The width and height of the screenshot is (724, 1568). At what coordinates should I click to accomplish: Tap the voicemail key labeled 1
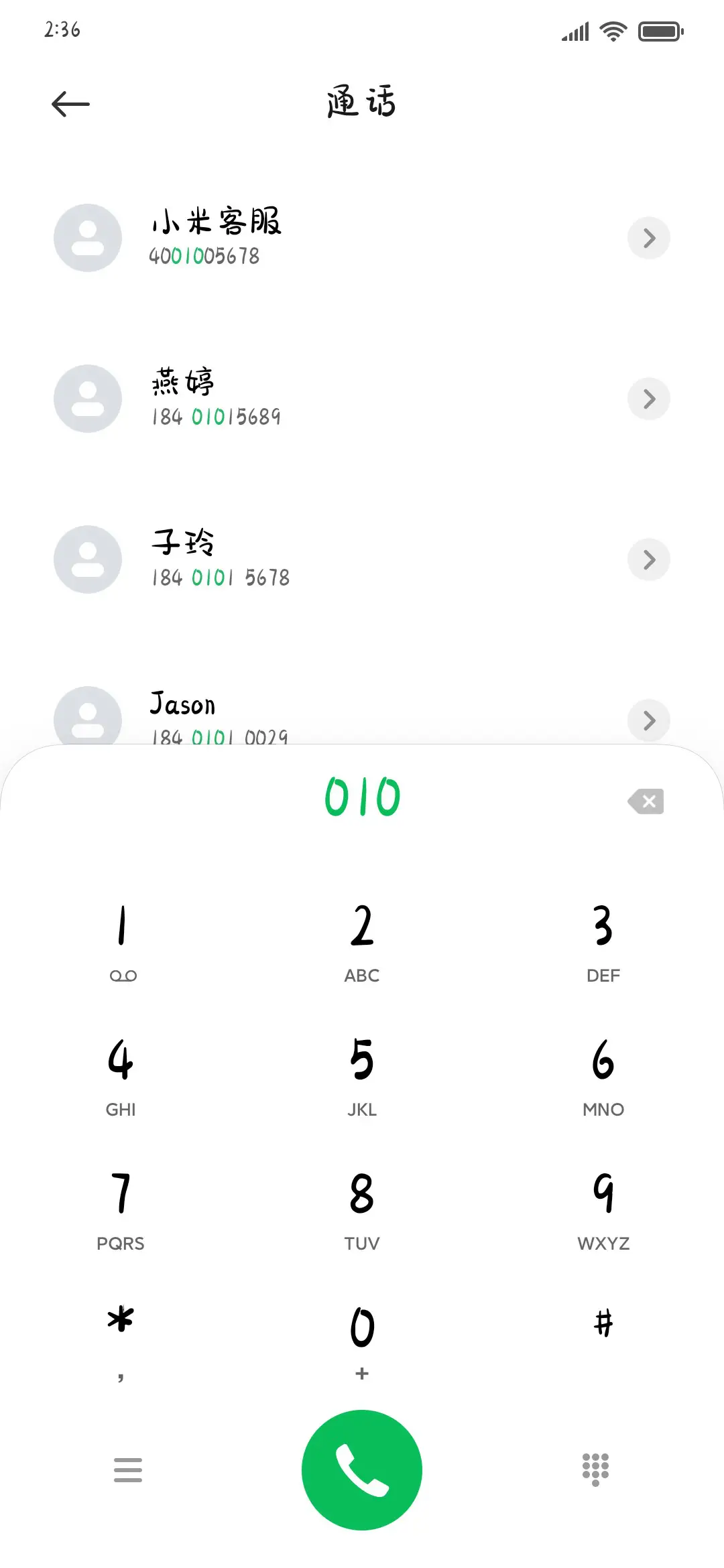pos(121,938)
